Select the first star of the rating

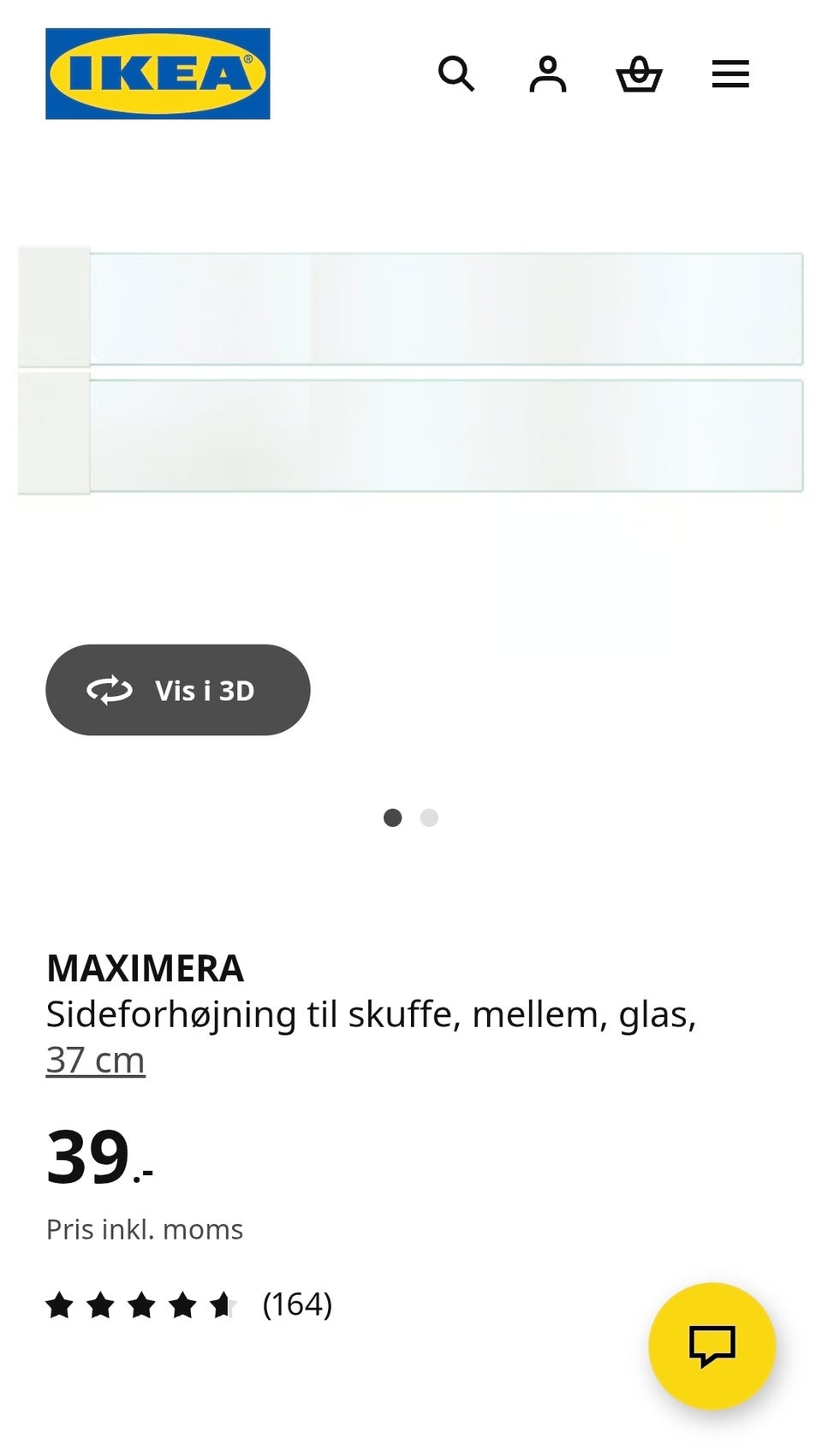click(x=61, y=1306)
